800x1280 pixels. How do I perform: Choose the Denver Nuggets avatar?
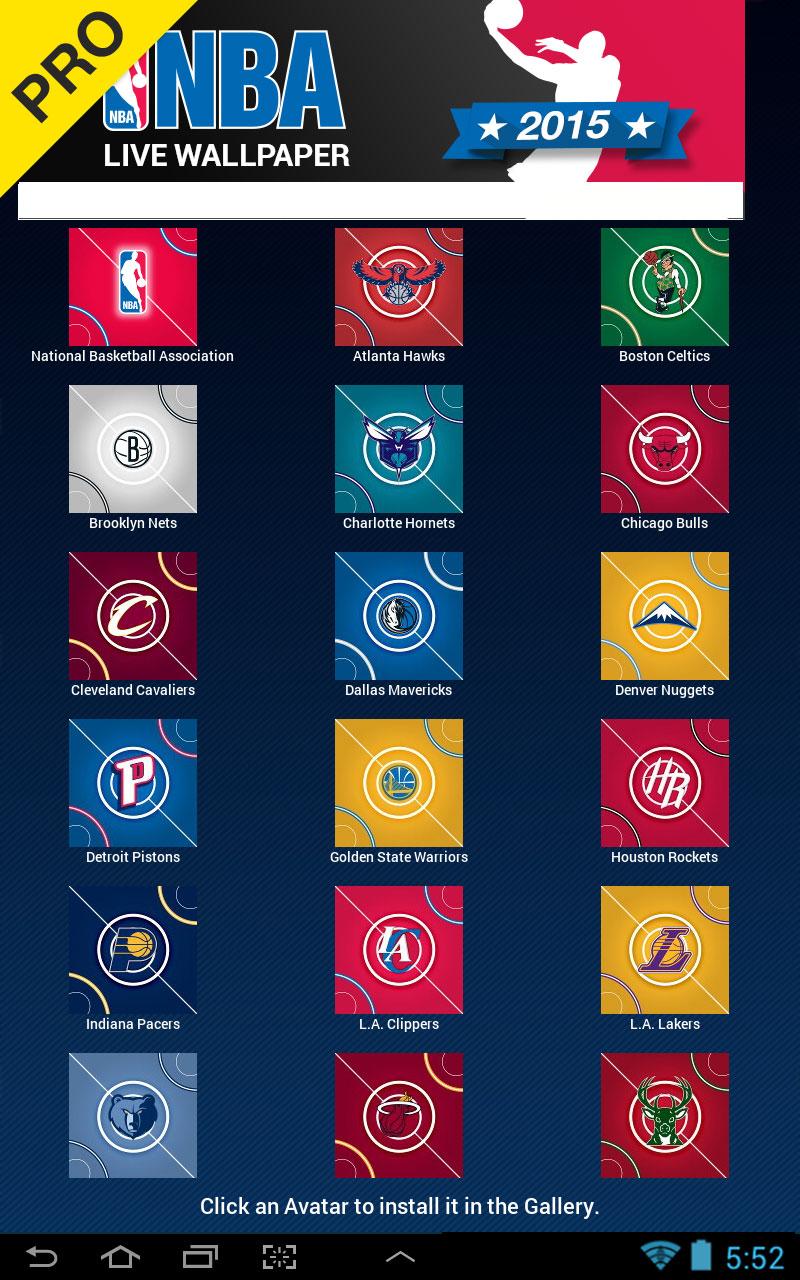click(x=665, y=616)
